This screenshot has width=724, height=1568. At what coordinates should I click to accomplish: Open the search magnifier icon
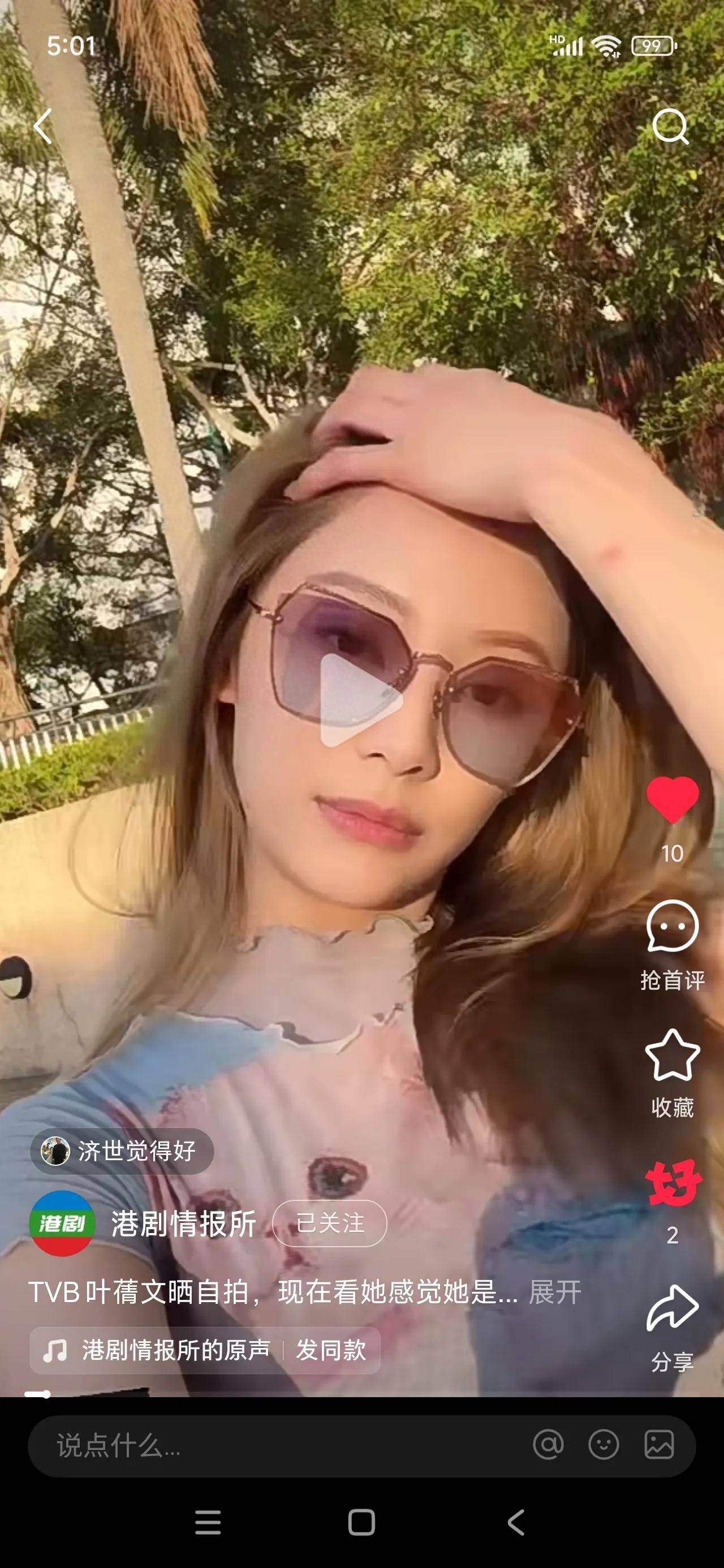670,126
